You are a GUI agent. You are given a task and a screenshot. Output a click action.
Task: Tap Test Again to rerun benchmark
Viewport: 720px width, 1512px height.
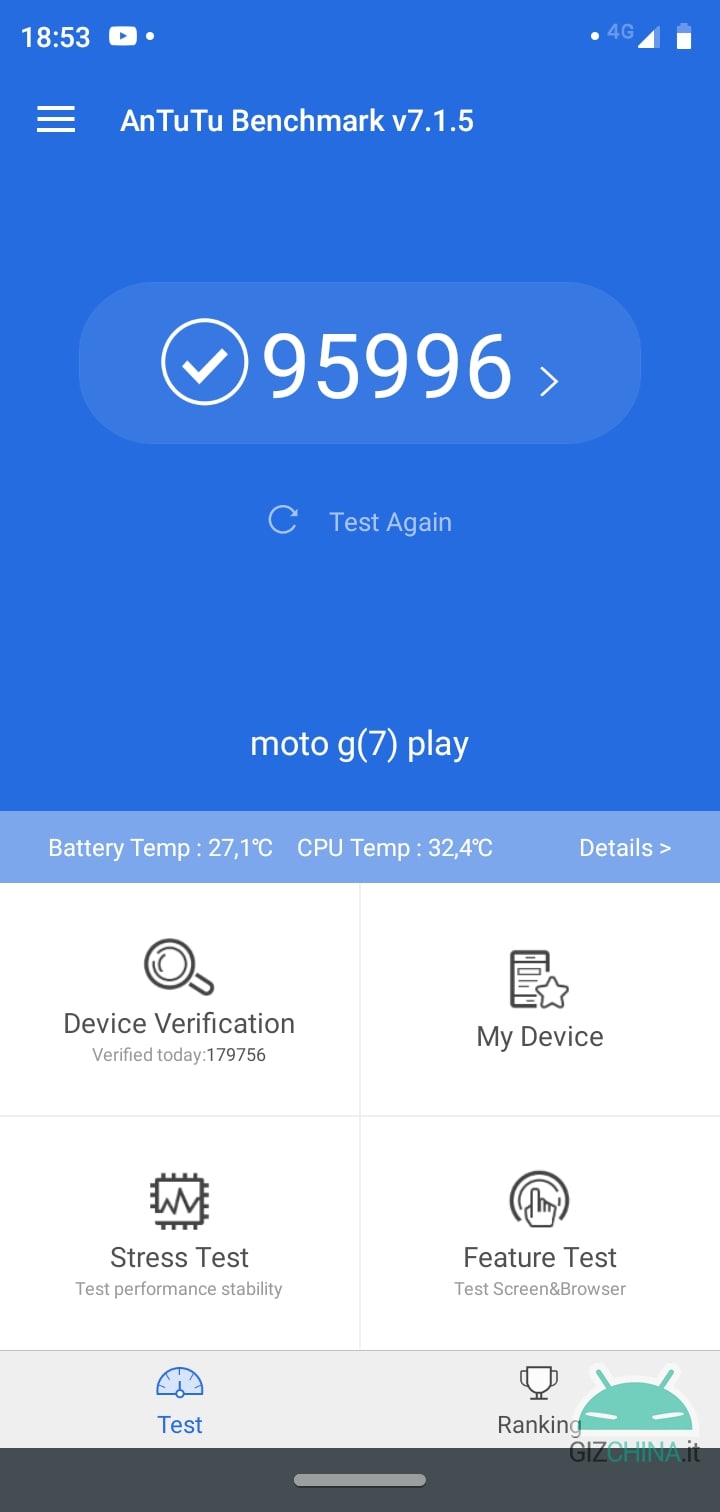(360, 521)
